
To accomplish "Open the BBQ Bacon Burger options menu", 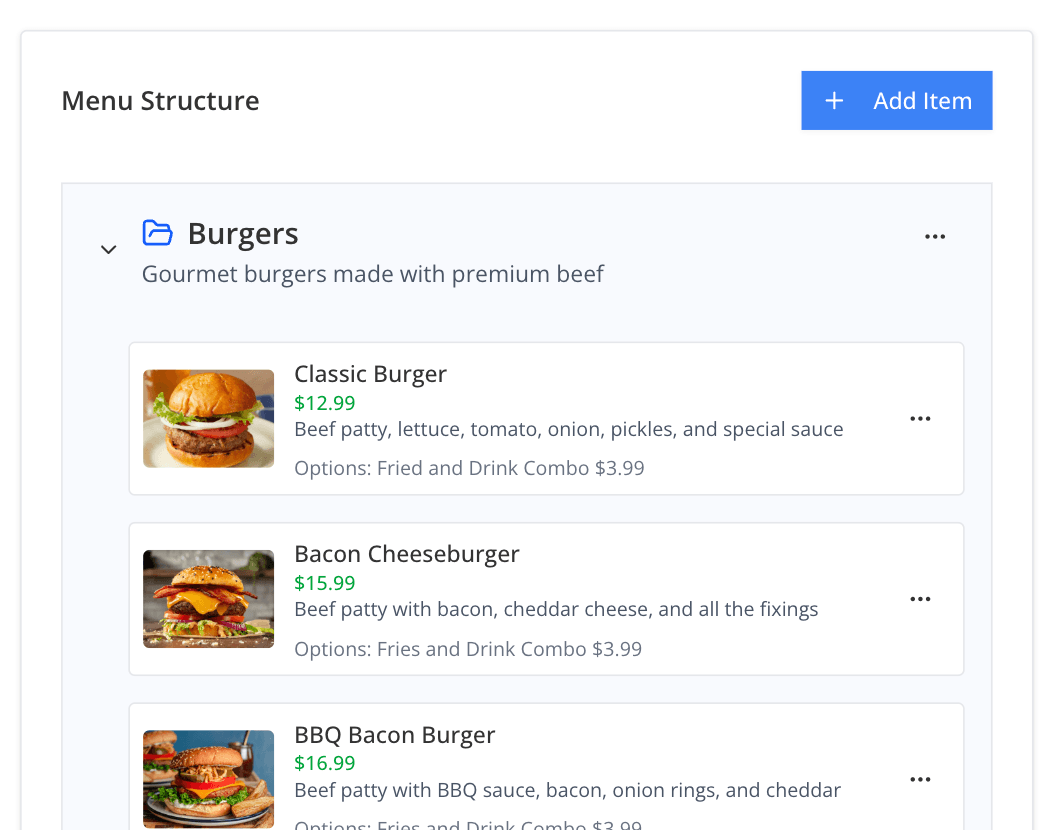I will tap(920, 779).
